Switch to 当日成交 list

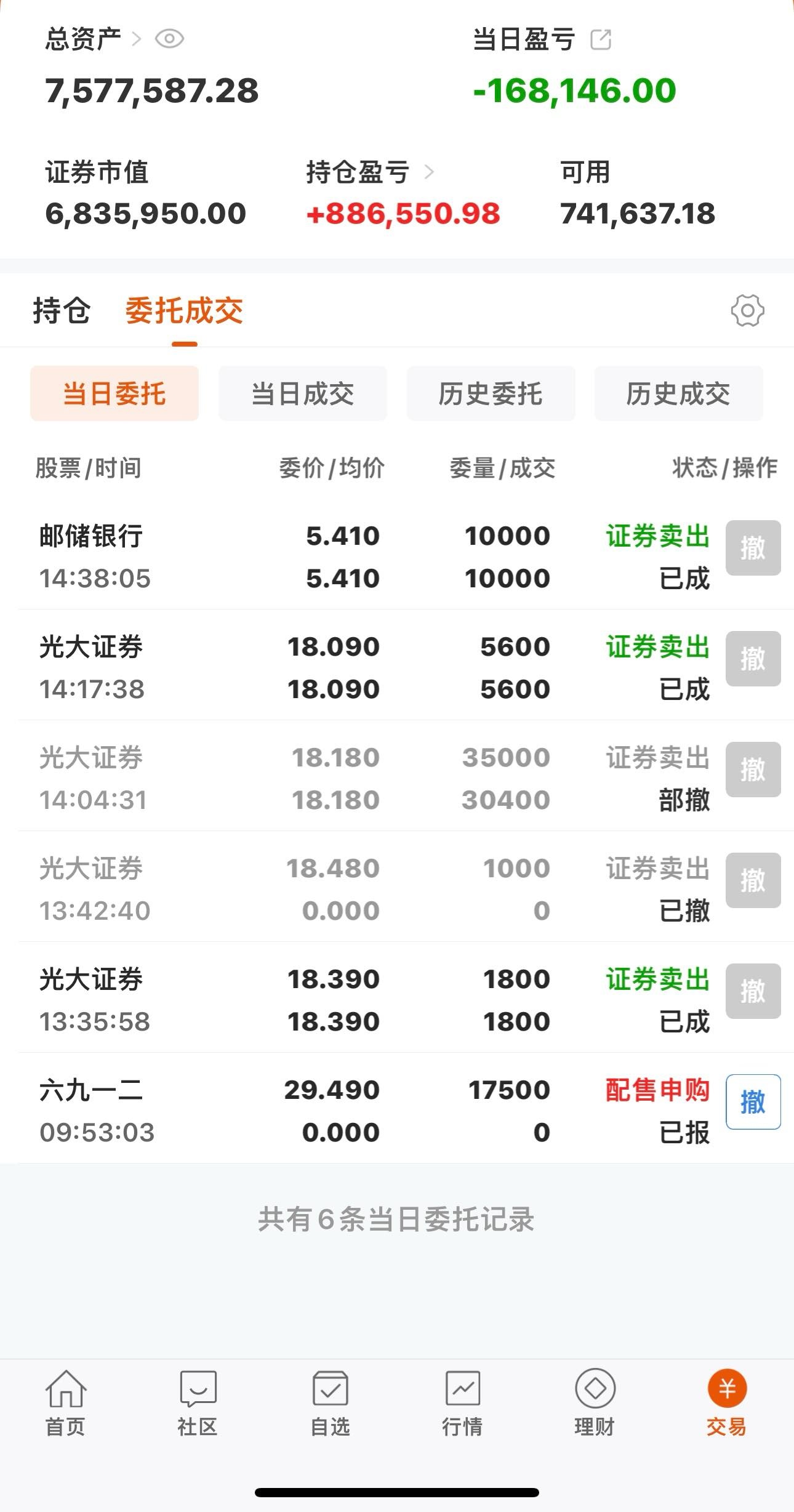click(x=303, y=394)
